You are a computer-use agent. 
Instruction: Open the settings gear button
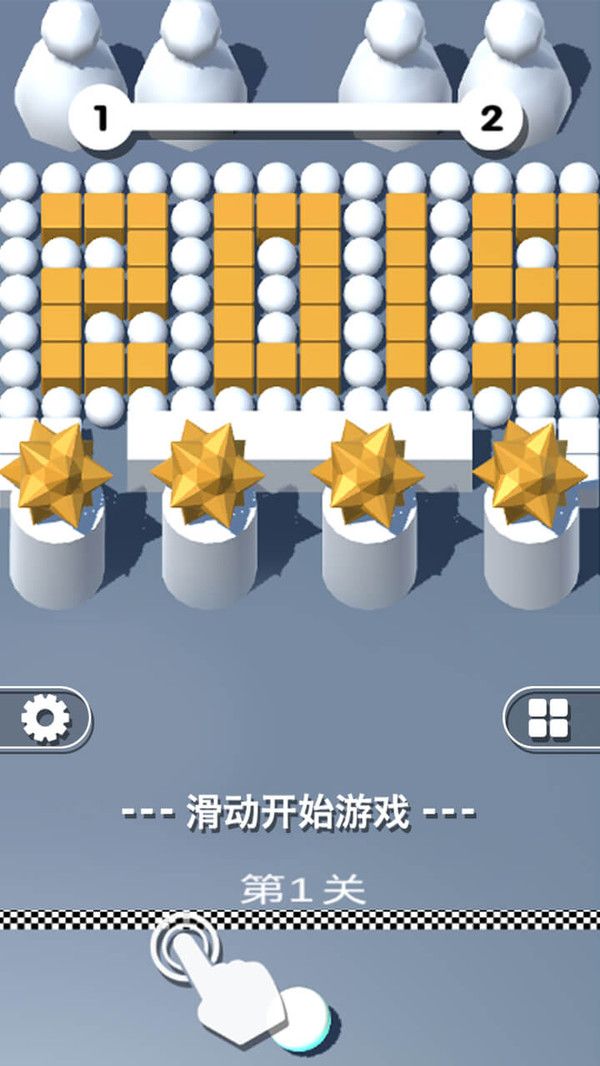point(44,718)
